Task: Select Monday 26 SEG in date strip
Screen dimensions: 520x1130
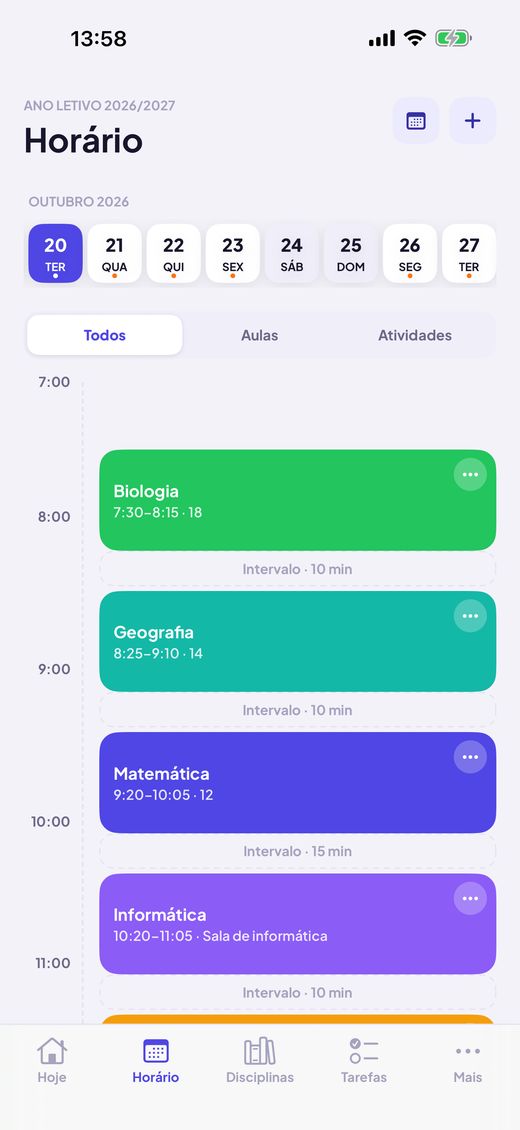Action: coord(410,254)
